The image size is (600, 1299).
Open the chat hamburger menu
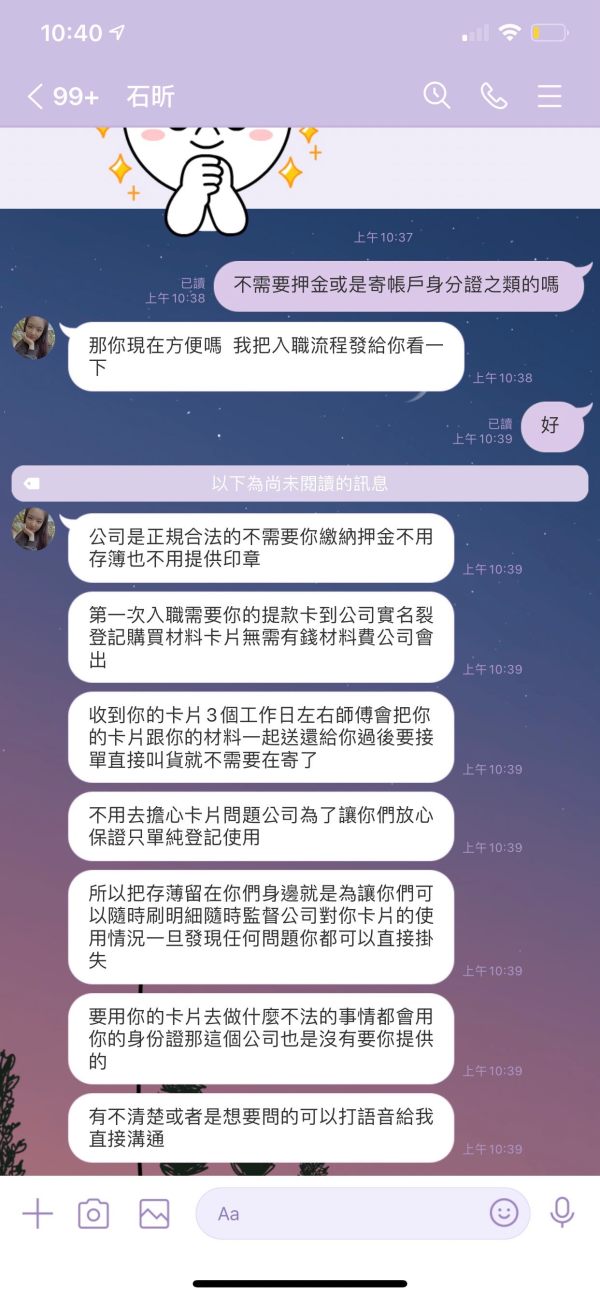(x=549, y=96)
